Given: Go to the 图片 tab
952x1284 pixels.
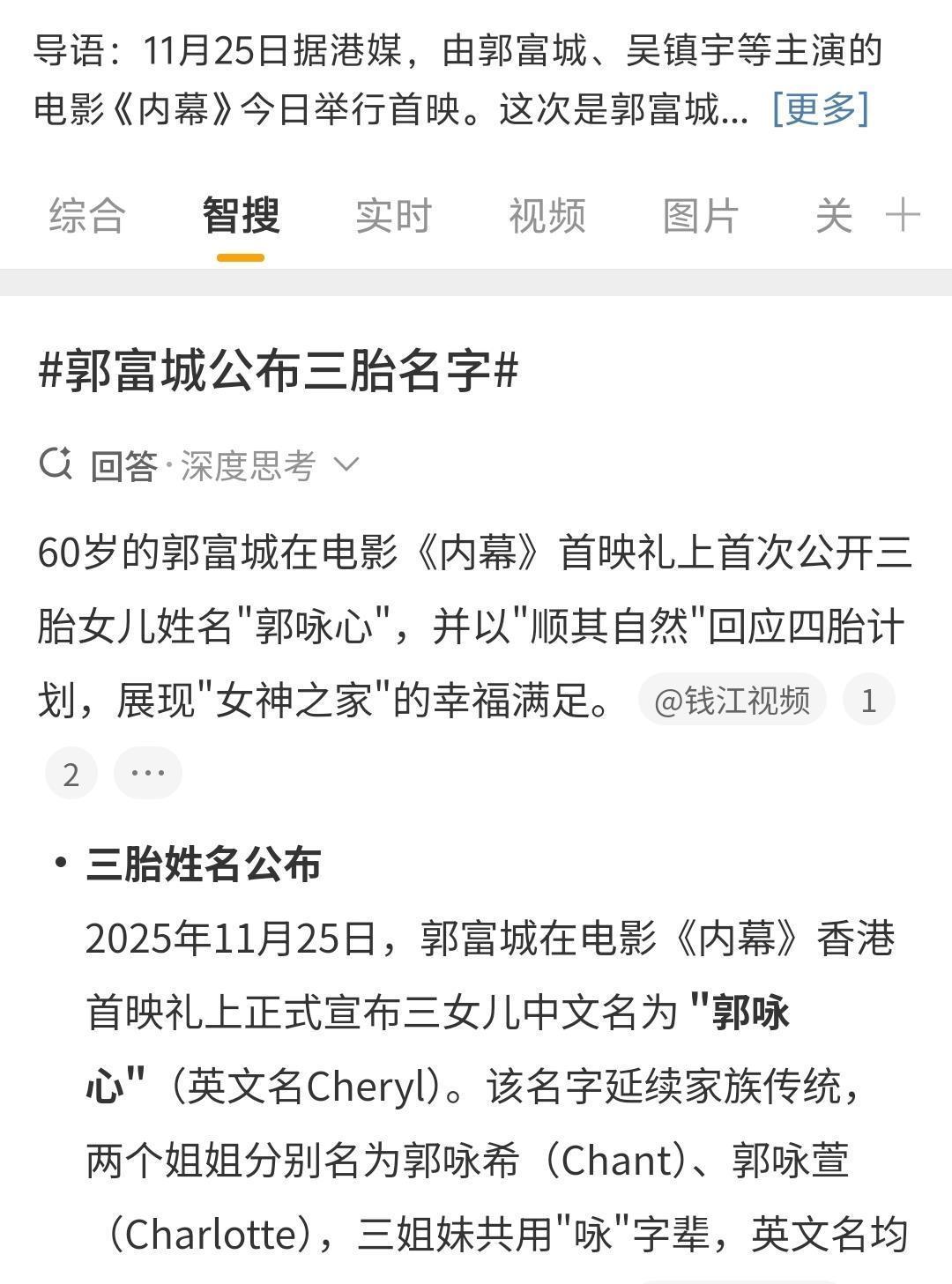Looking at the screenshot, I should 700,216.
